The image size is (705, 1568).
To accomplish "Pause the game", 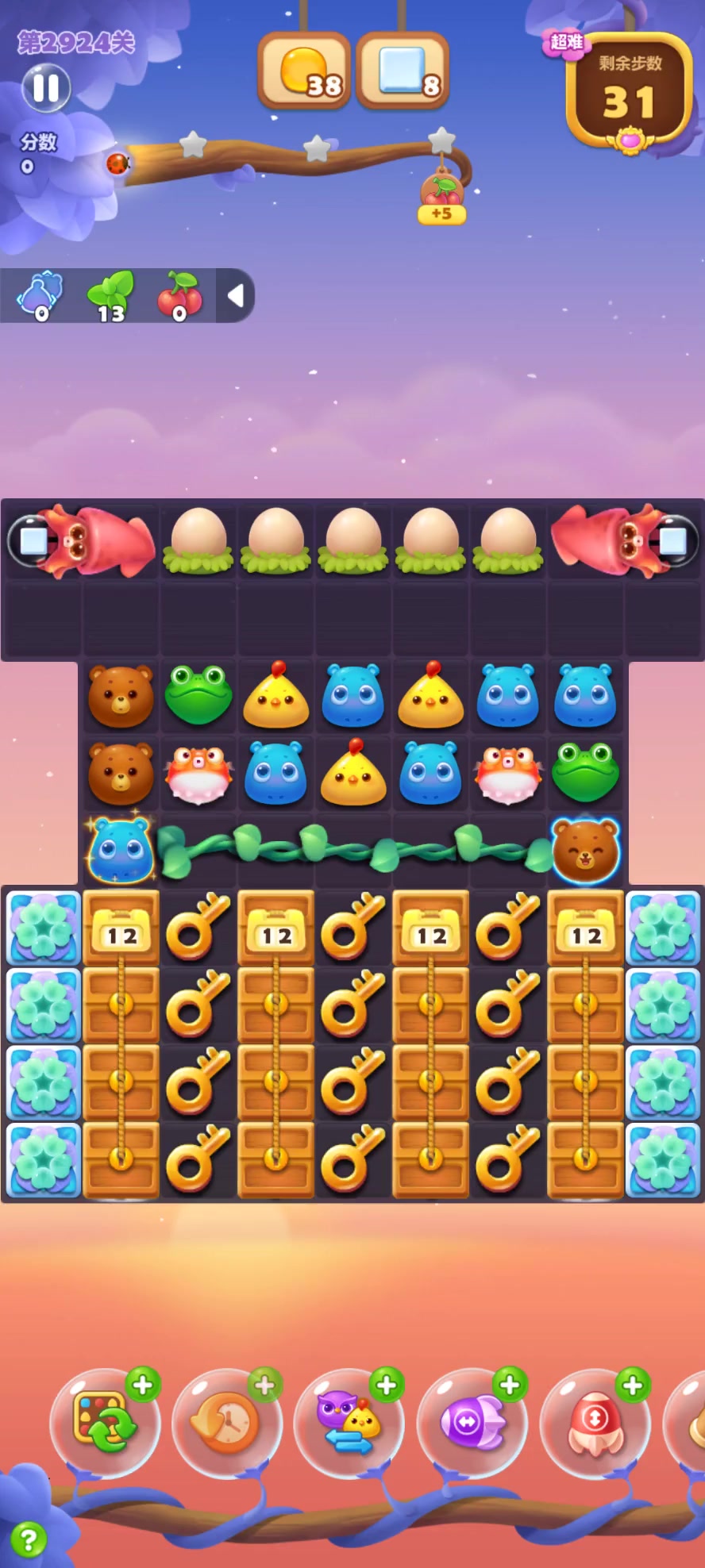I will (x=45, y=87).
